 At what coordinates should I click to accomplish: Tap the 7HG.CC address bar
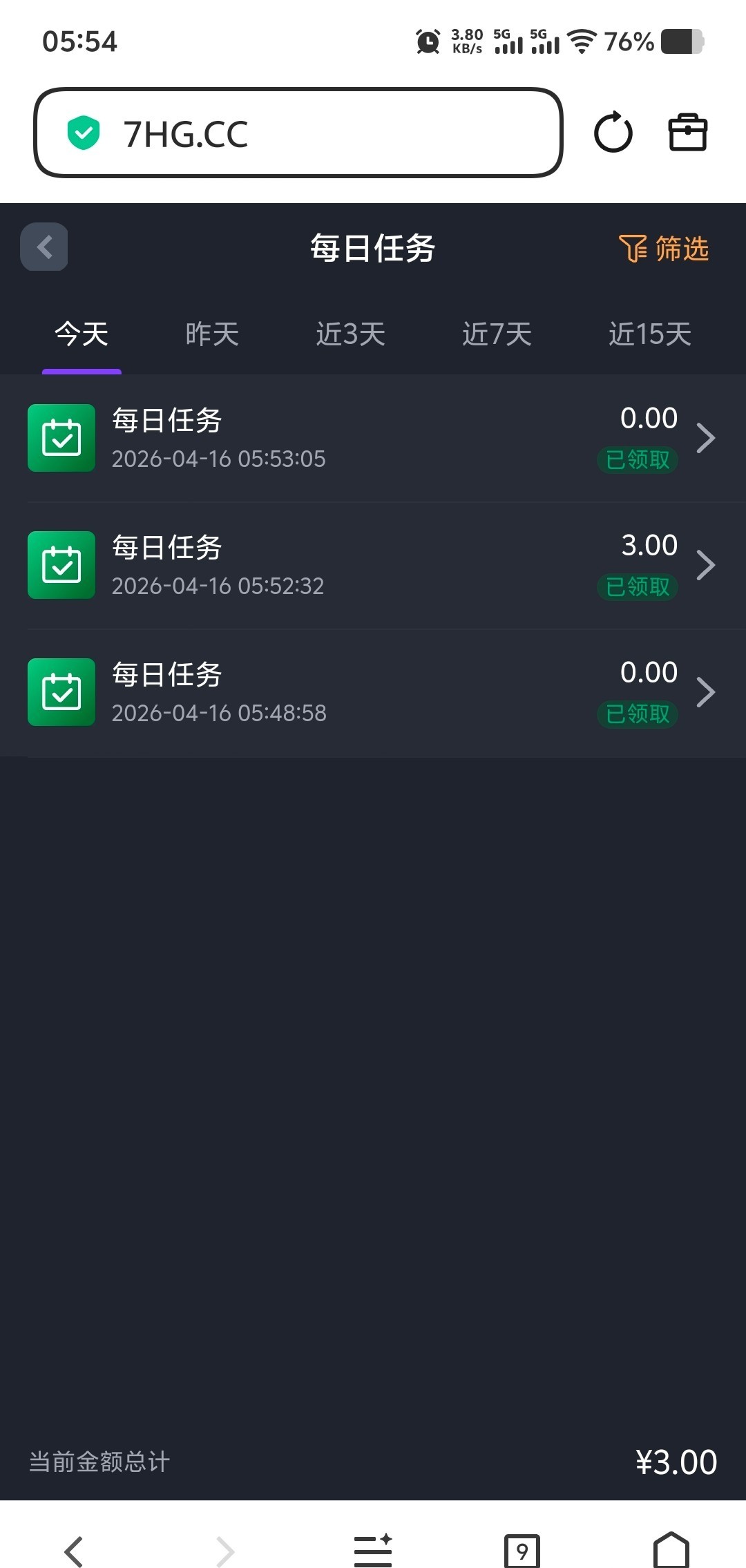coord(297,133)
